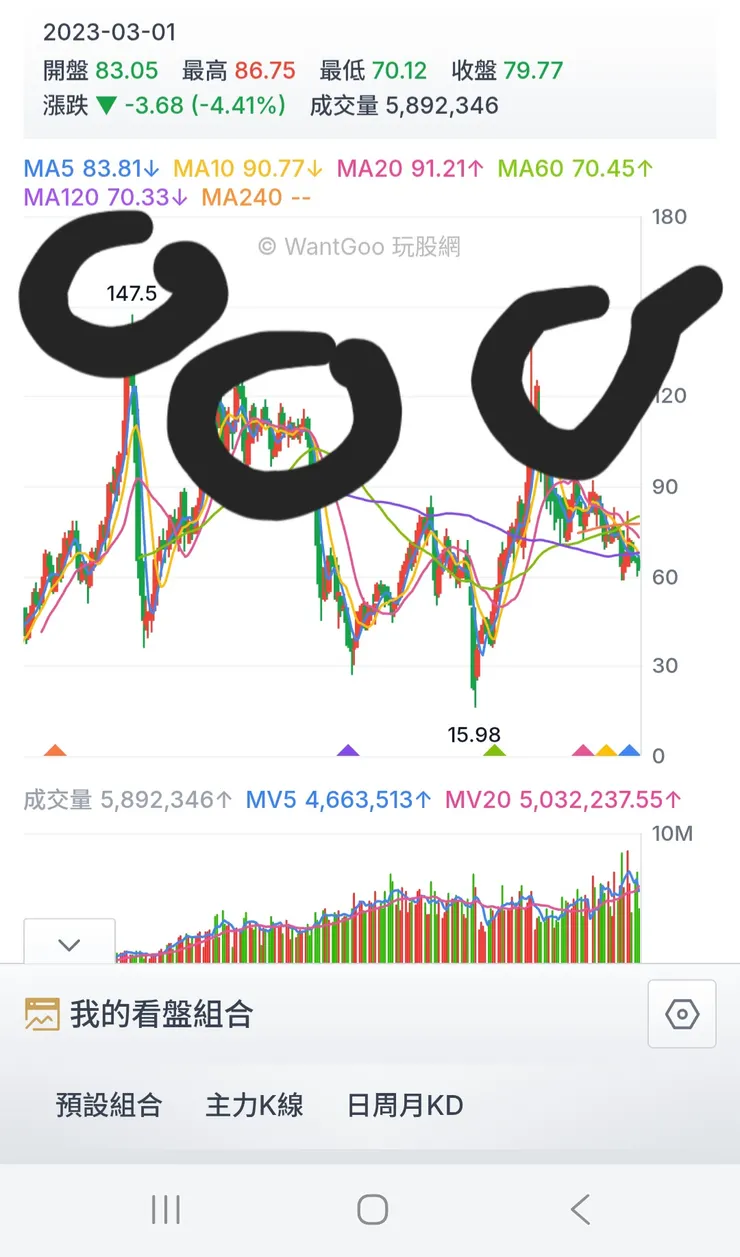Tap the orange triangle event marker

point(55,751)
